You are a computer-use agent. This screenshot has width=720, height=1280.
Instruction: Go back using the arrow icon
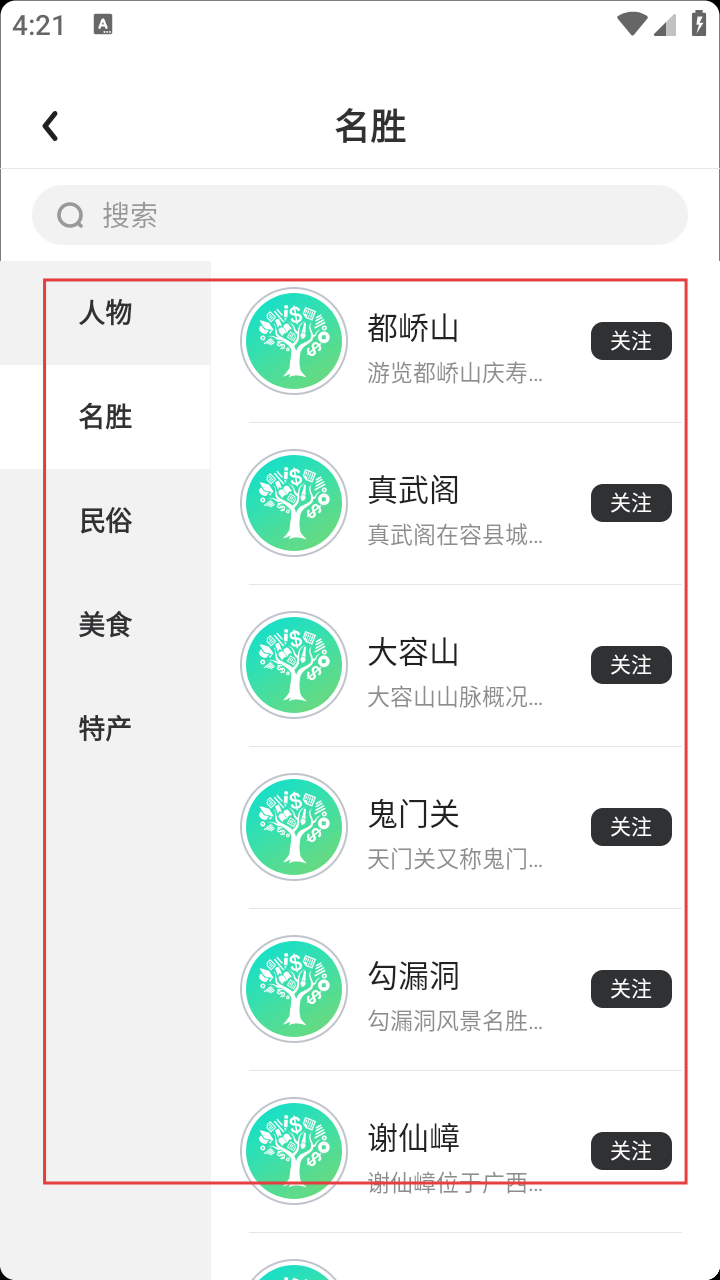50,126
